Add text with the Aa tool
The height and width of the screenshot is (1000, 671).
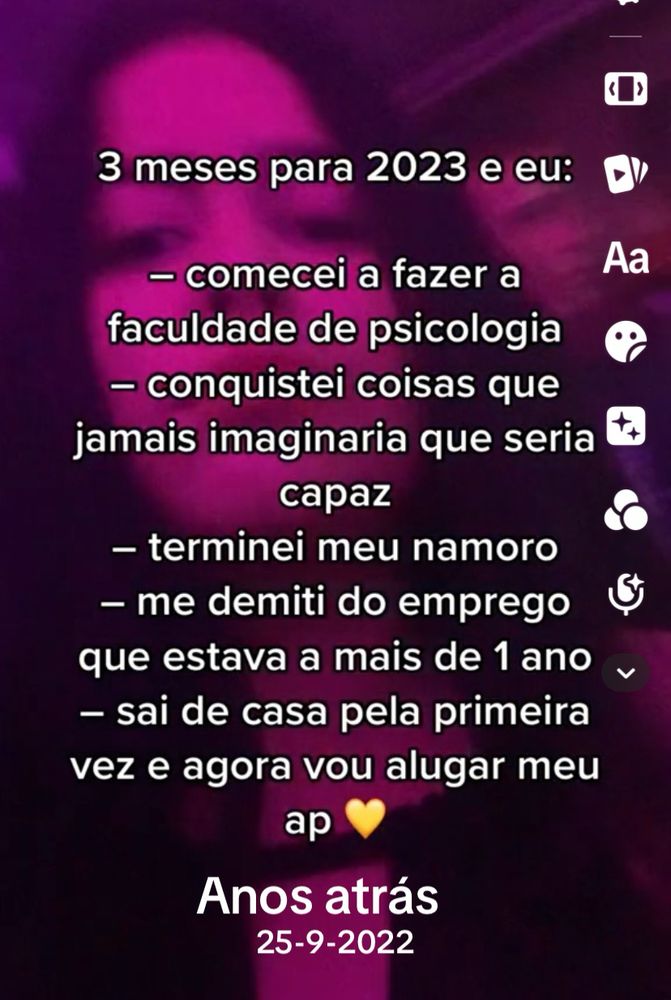(626, 258)
